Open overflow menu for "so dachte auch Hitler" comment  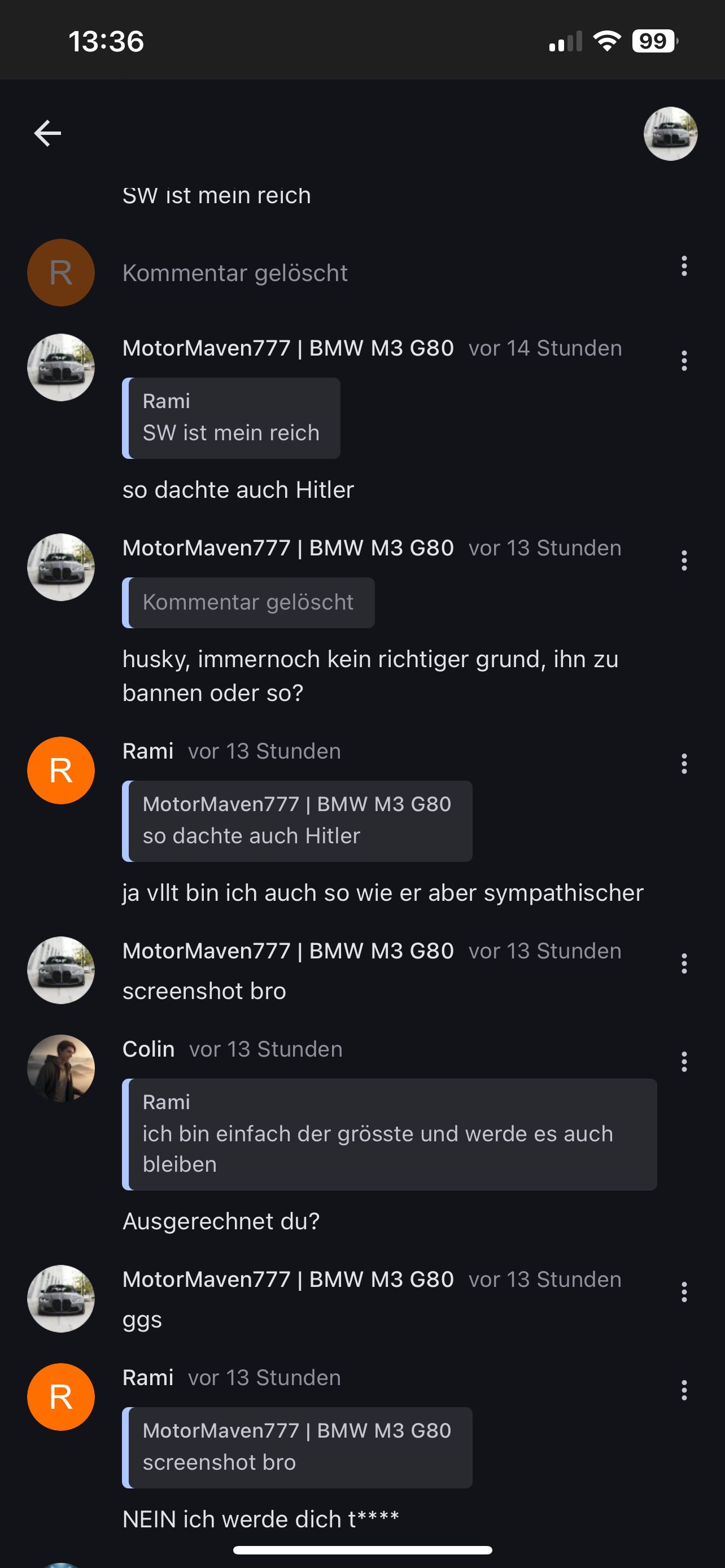[x=684, y=360]
